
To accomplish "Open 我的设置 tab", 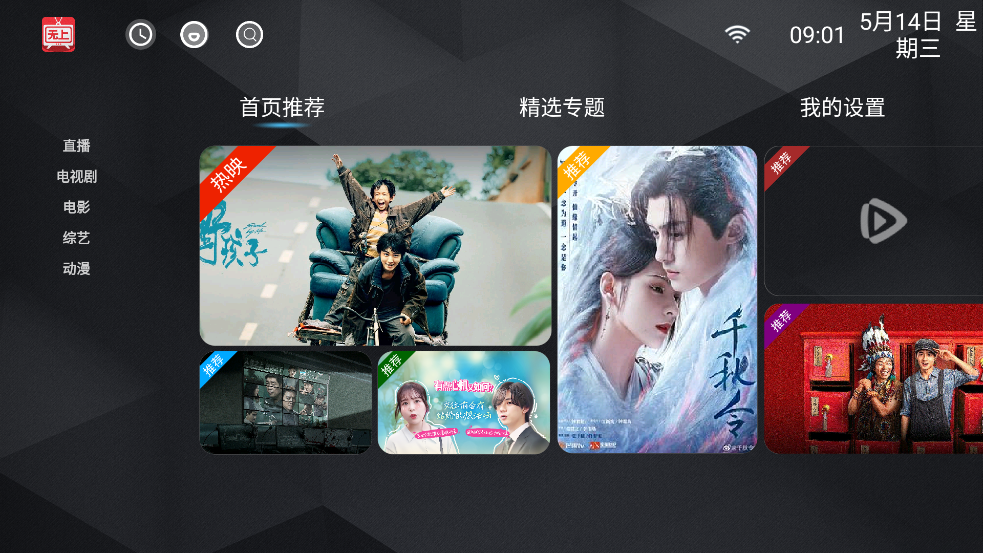I will 842,108.
